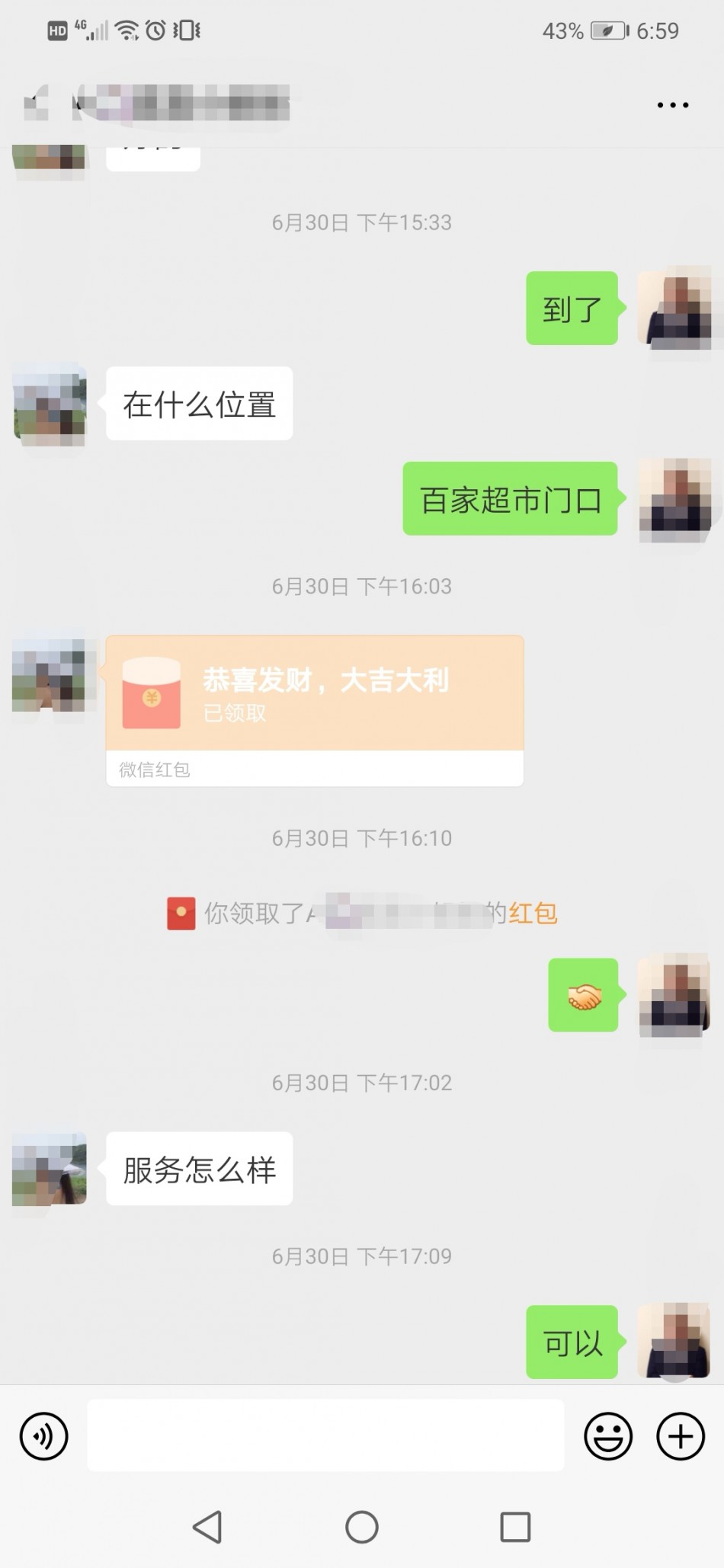The image size is (724, 1568).
Task: Open the emoji sticker panel
Action: point(607,1436)
